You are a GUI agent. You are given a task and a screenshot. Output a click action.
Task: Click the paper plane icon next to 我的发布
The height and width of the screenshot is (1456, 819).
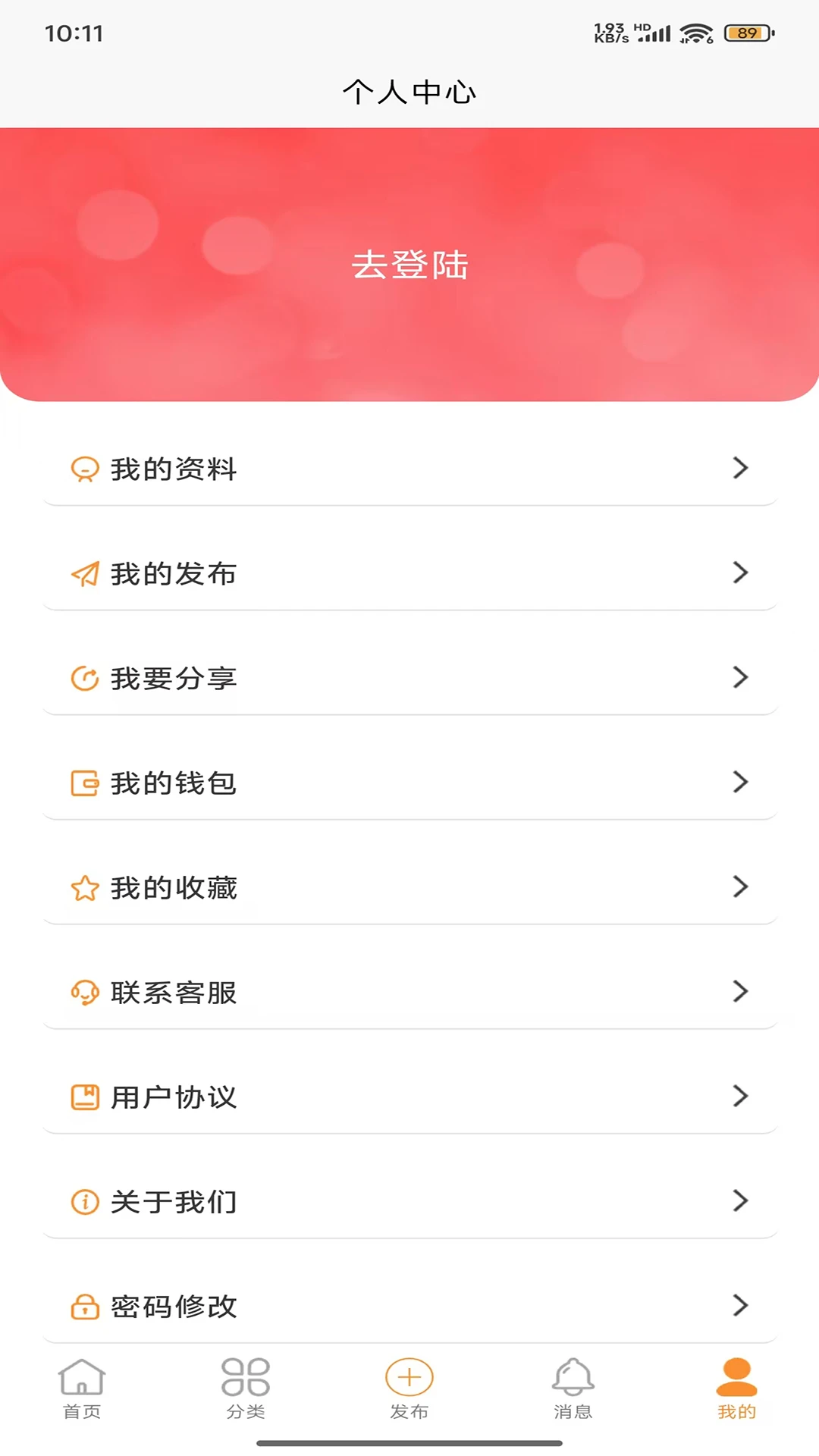[83, 573]
